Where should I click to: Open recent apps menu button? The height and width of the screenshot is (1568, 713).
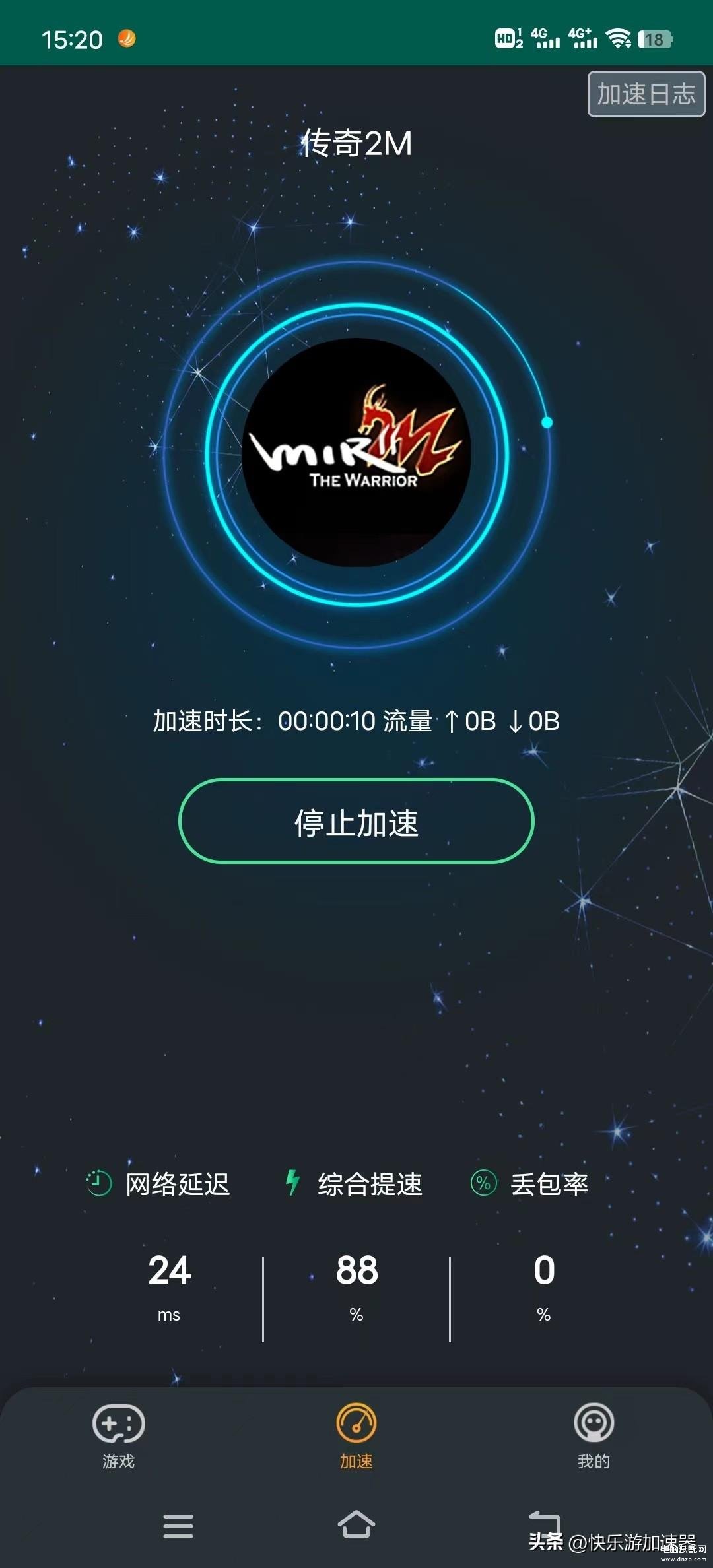click(x=178, y=1526)
